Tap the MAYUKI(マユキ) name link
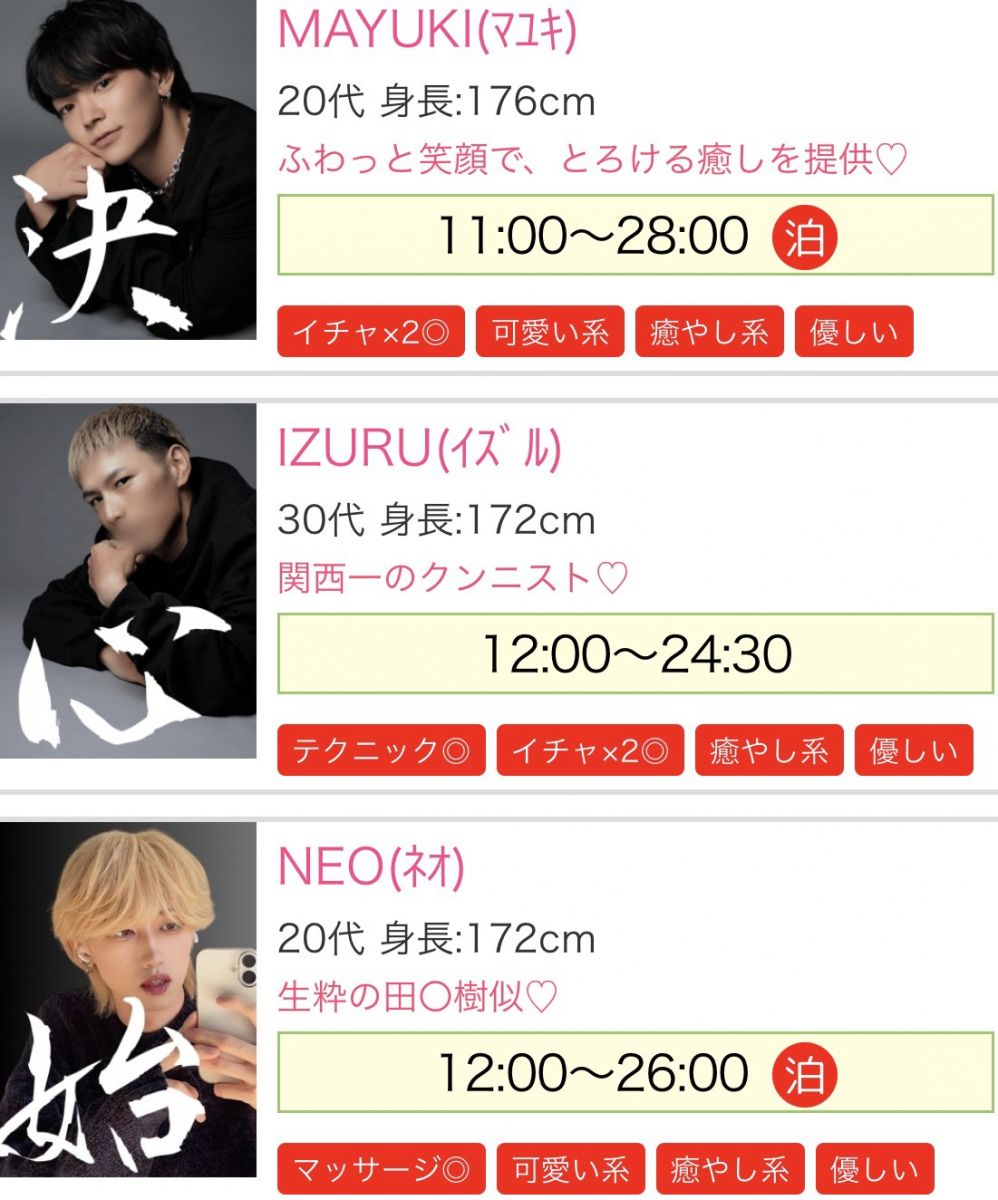The height and width of the screenshot is (1200, 998). click(427, 31)
